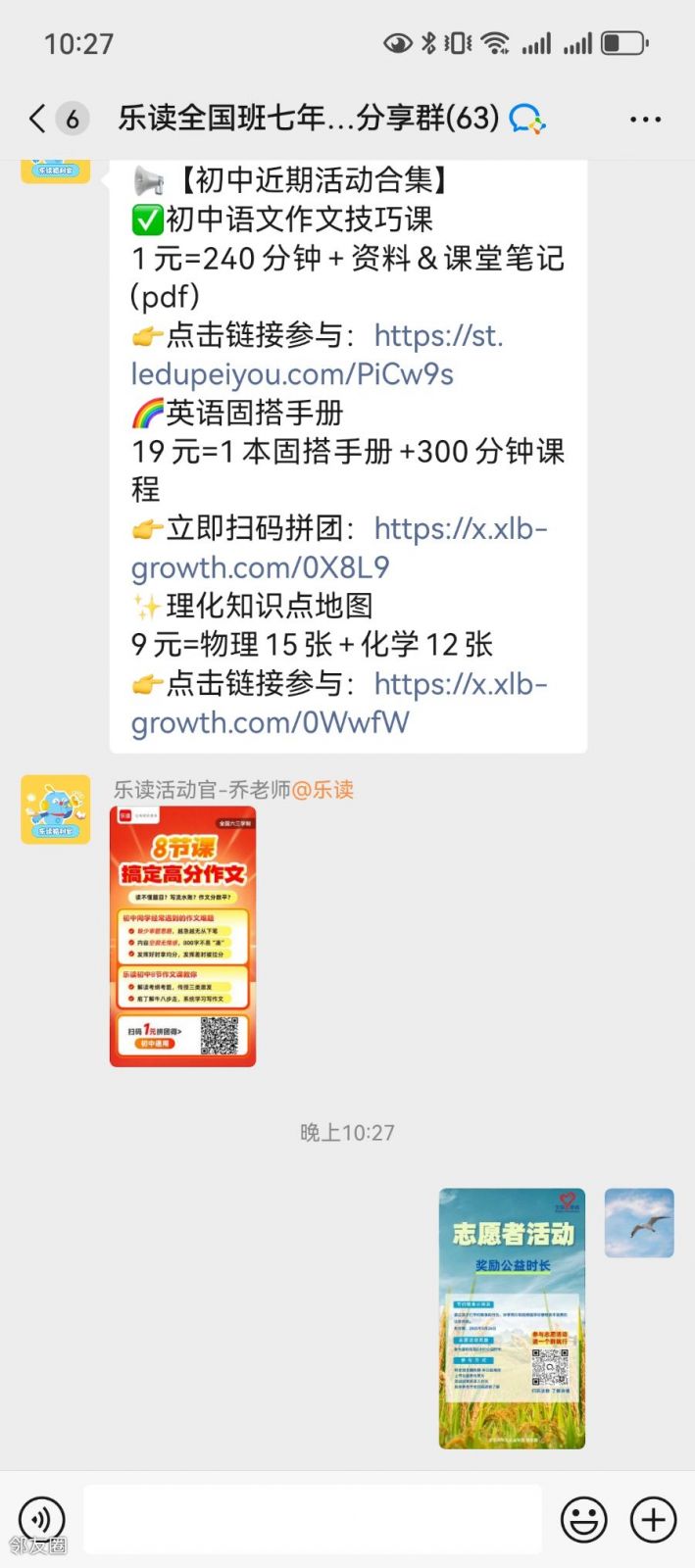View 乔老师's profile avatar
Image resolution: width=695 pixels, height=1568 pixels.
55,809
